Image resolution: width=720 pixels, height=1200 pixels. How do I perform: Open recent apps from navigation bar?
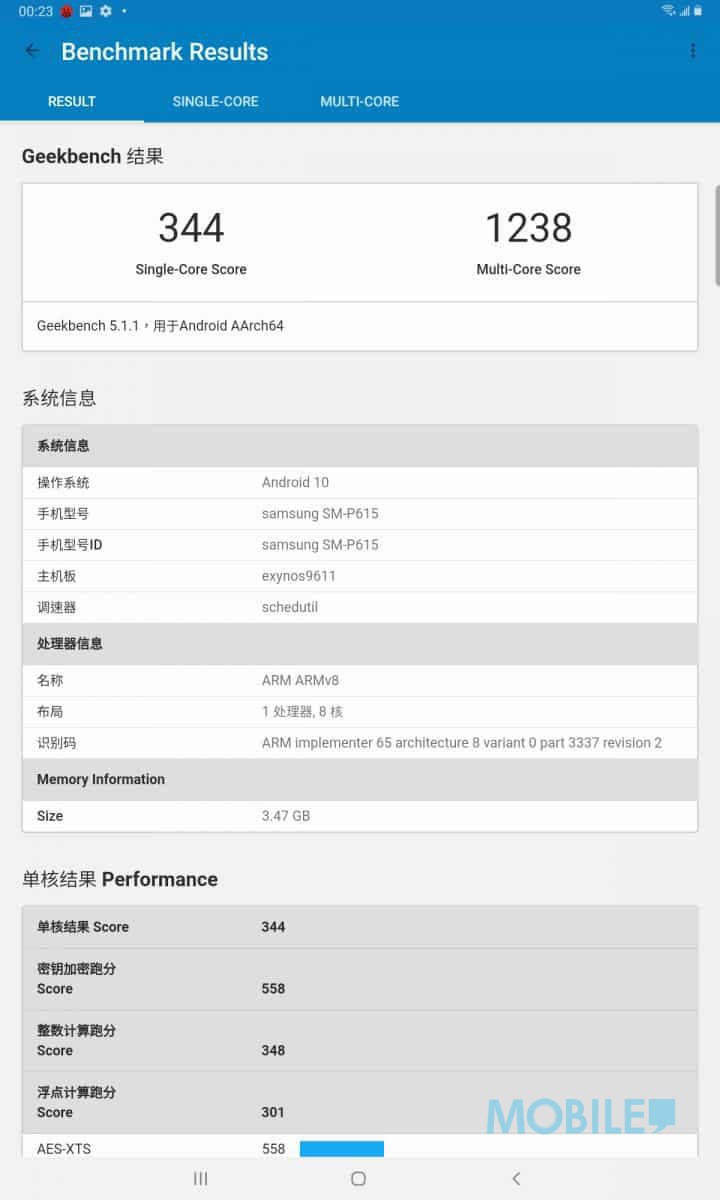click(200, 1179)
